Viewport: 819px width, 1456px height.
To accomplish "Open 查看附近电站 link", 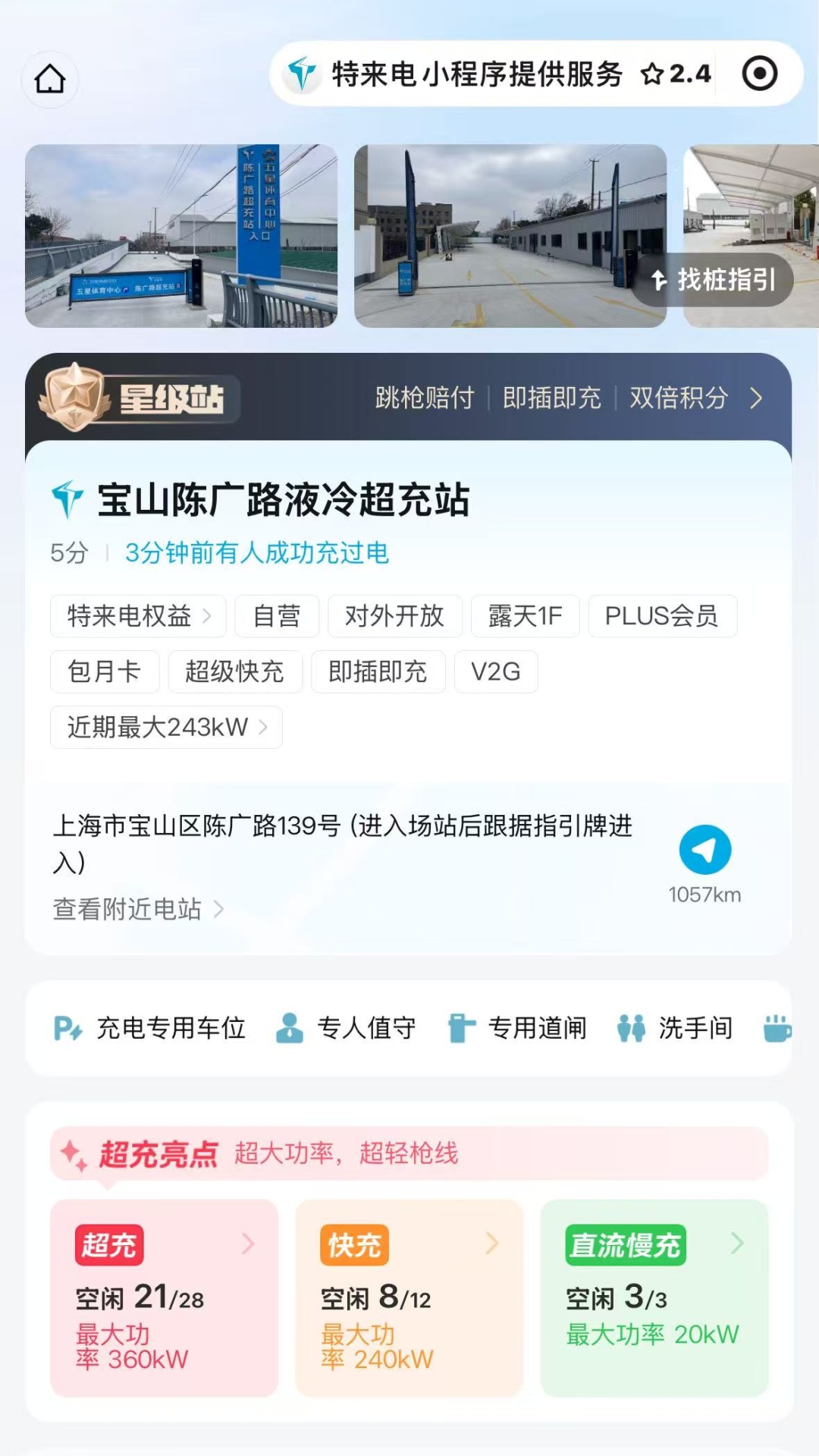I will click(137, 908).
